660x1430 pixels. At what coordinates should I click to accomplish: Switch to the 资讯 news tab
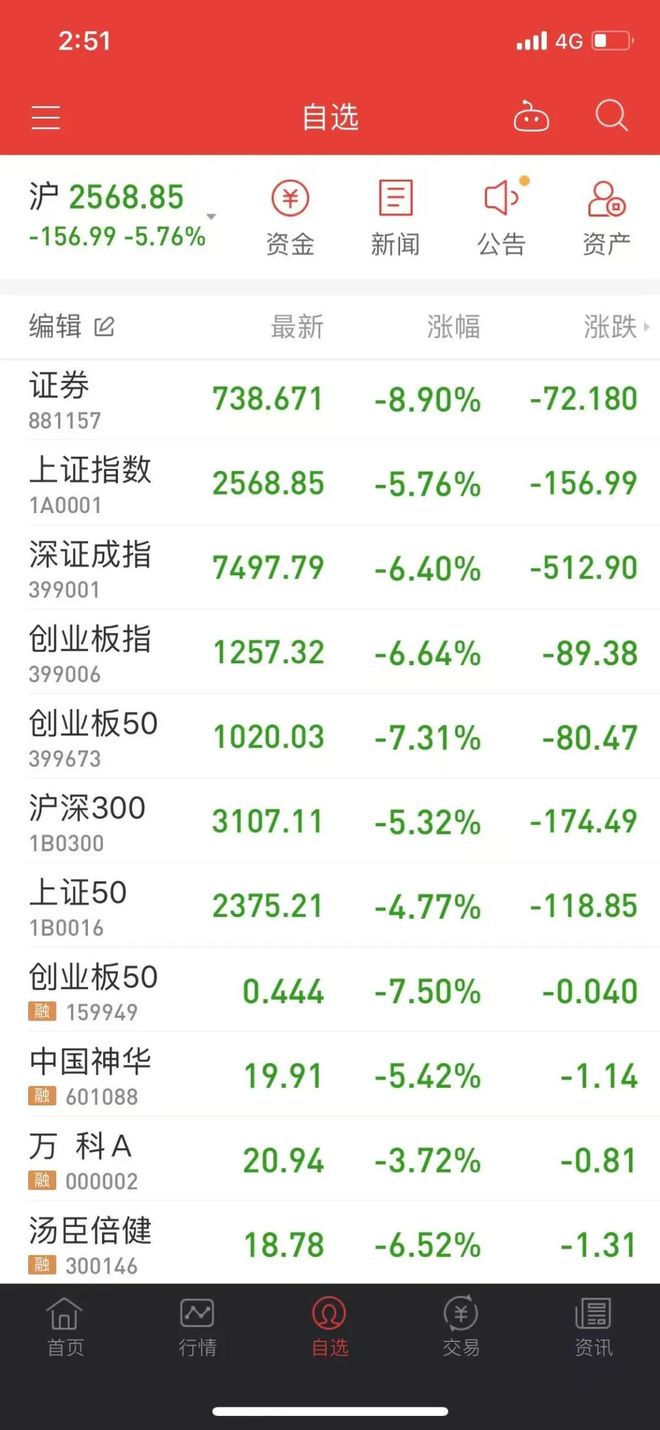pos(593,1326)
